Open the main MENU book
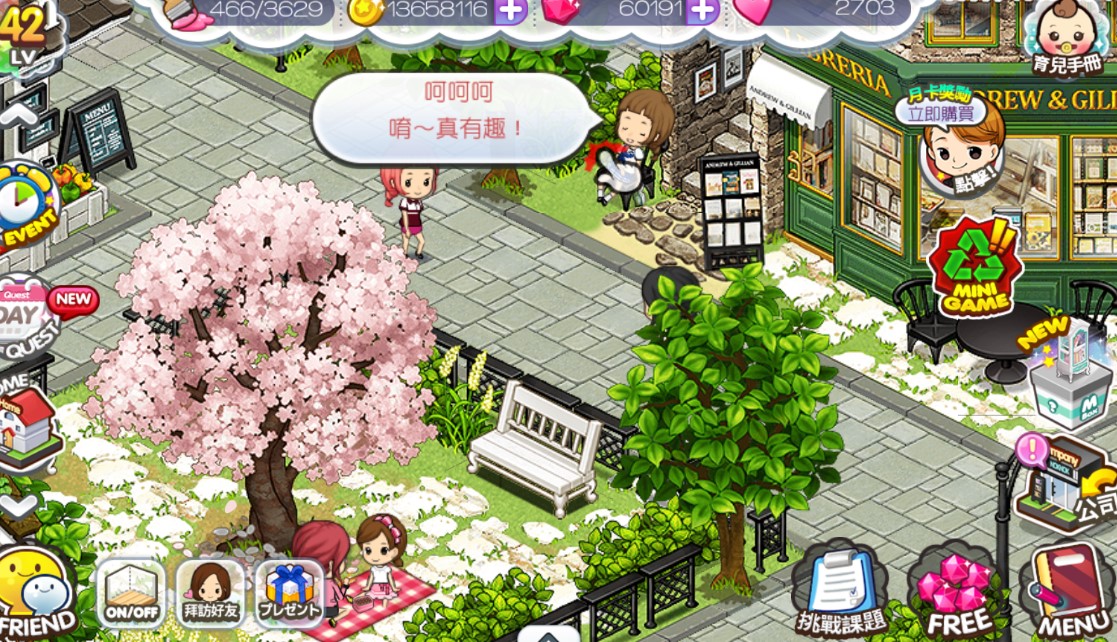Image resolution: width=1117 pixels, height=642 pixels. coord(1070,592)
